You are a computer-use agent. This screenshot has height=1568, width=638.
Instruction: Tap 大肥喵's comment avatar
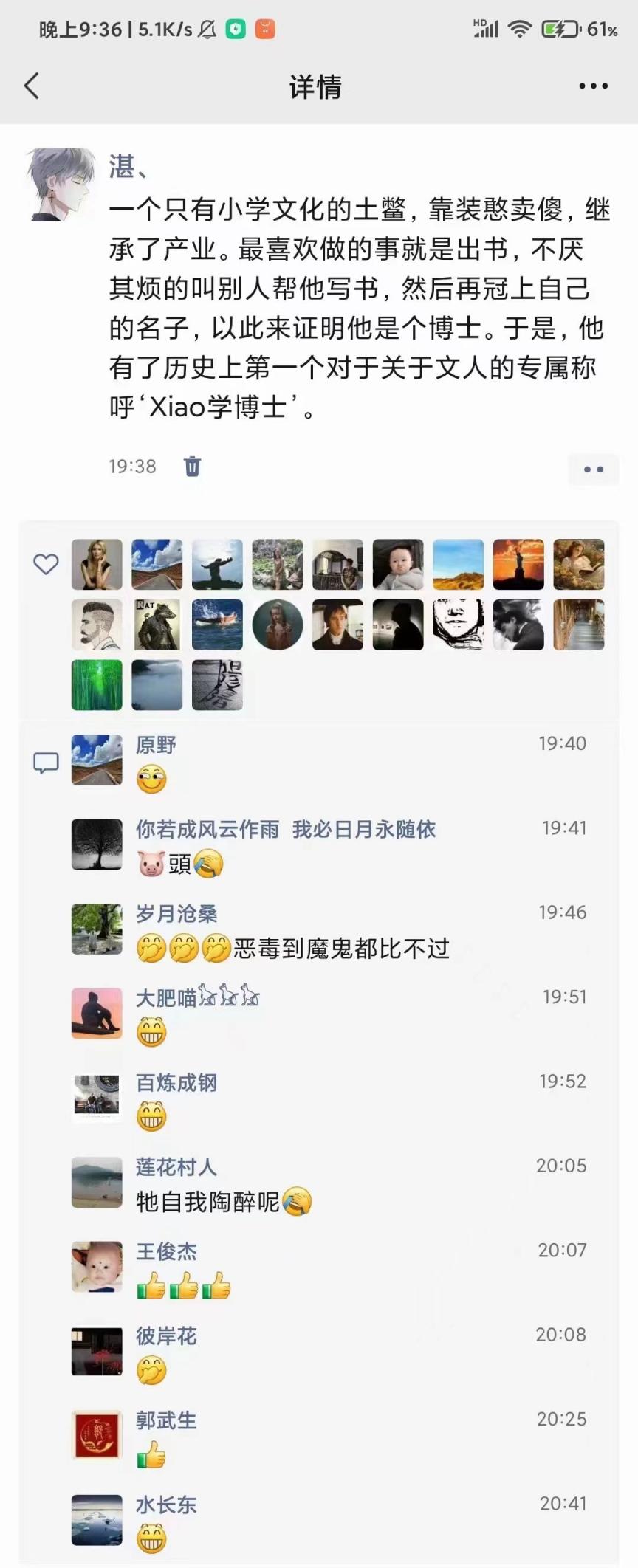click(x=97, y=1014)
